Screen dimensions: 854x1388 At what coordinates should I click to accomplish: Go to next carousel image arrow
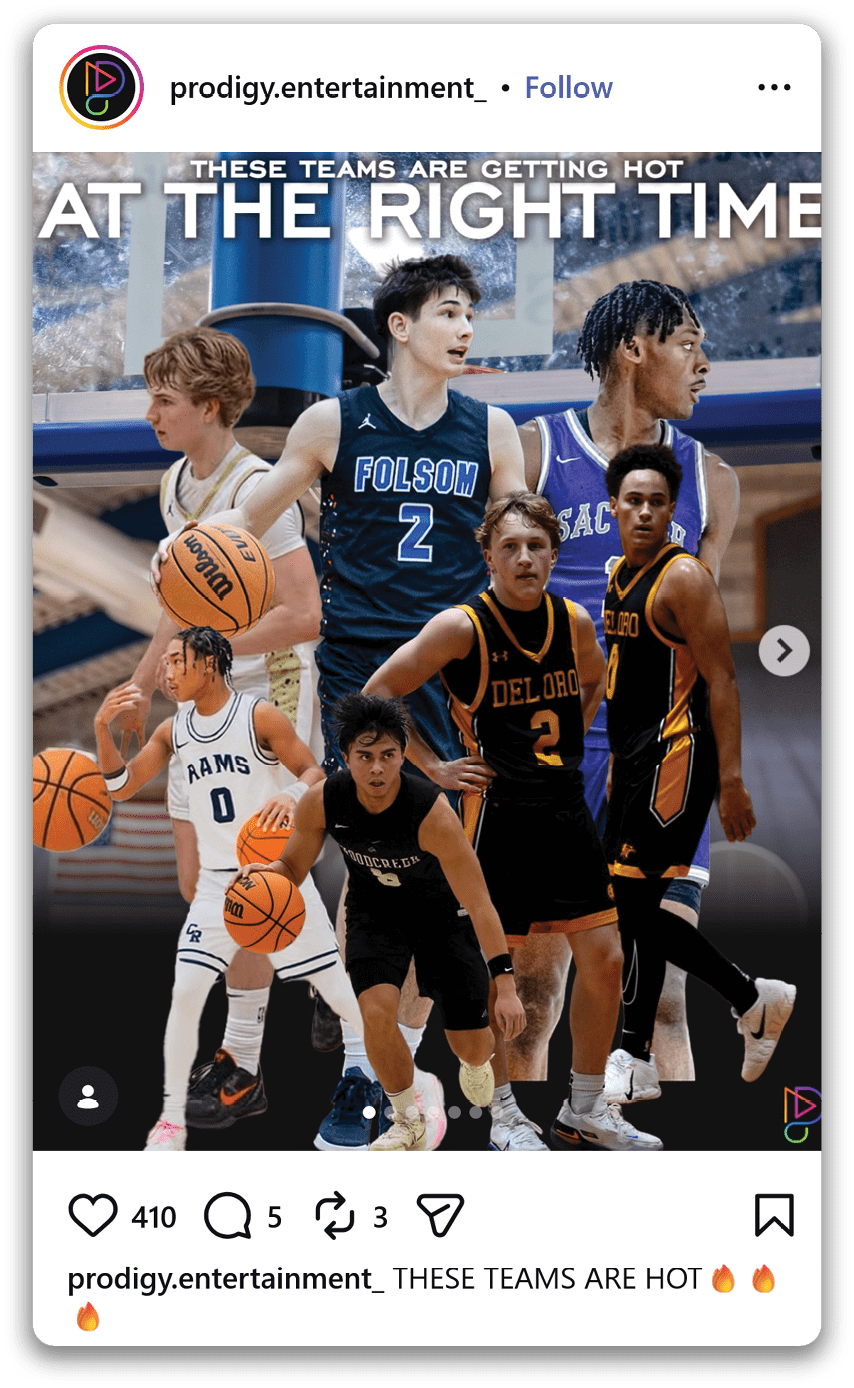(784, 651)
